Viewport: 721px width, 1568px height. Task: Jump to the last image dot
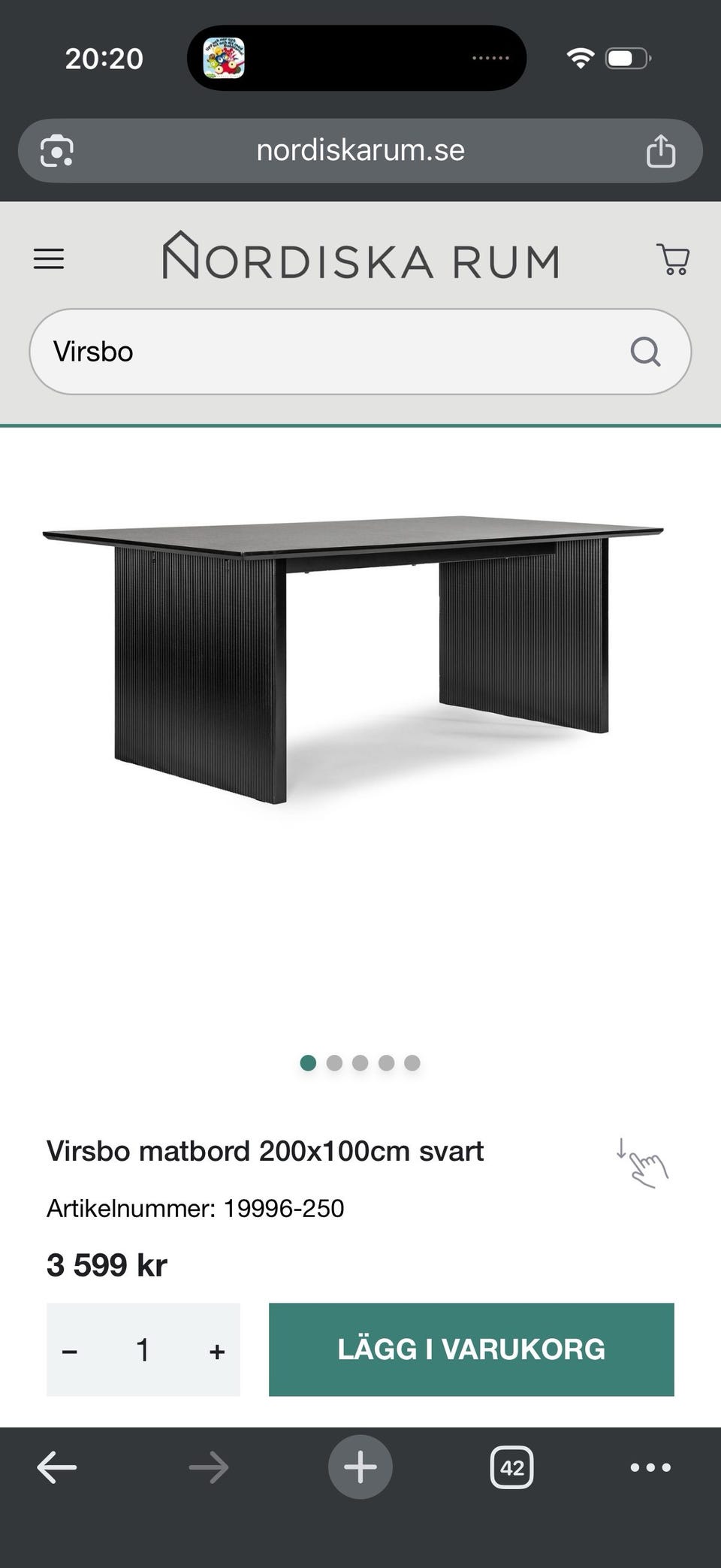pyautogui.click(x=412, y=1062)
